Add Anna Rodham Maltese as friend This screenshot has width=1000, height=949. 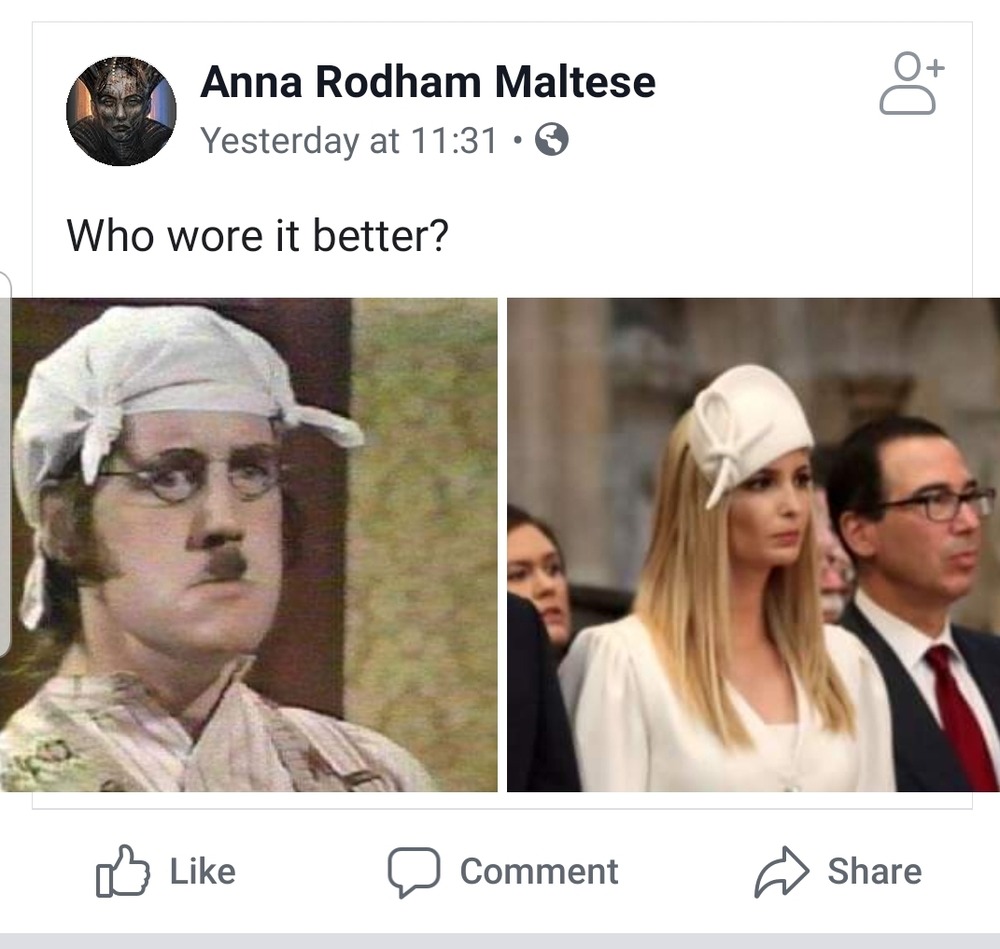[911, 84]
